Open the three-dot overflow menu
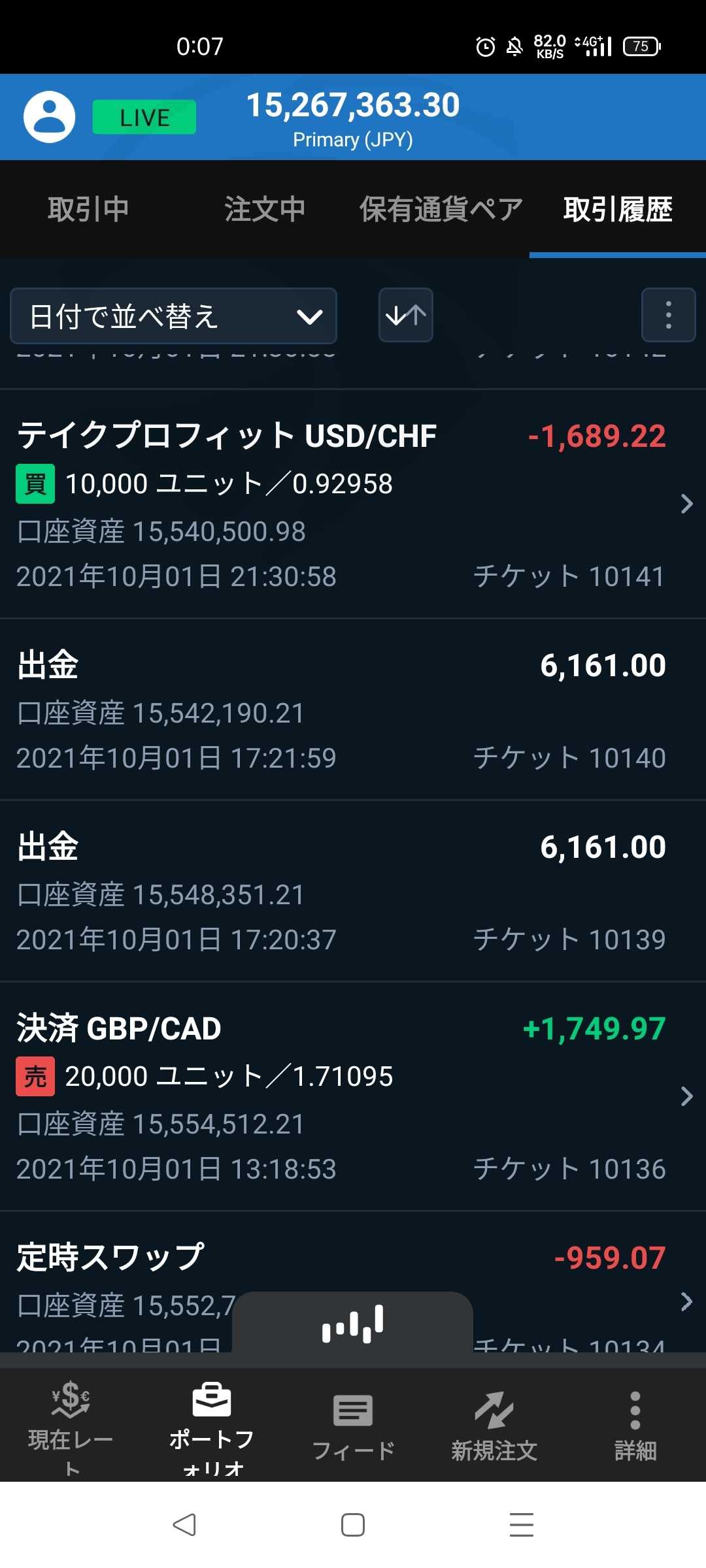The width and height of the screenshot is (706, 1568). [668, 315]
